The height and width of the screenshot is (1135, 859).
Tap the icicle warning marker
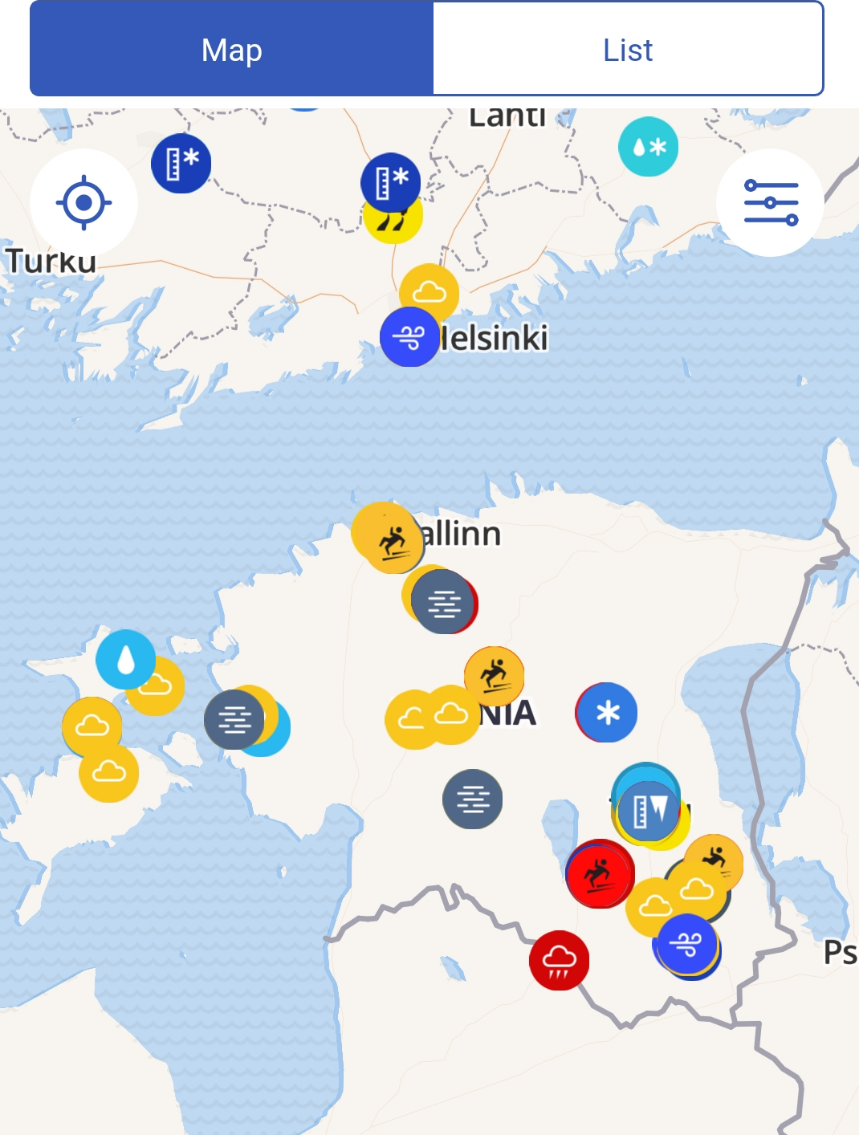pyautogui.click(x=647, y=807)
